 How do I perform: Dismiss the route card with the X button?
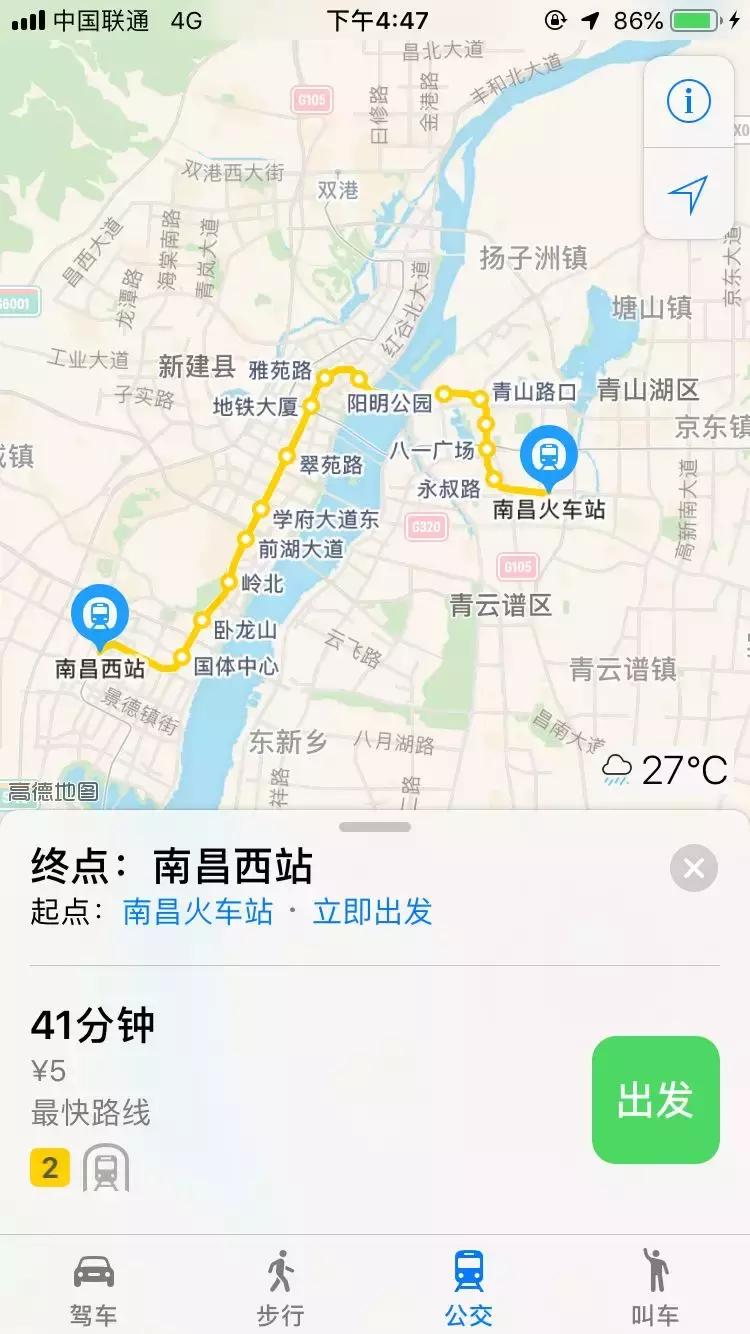[692, 869]
